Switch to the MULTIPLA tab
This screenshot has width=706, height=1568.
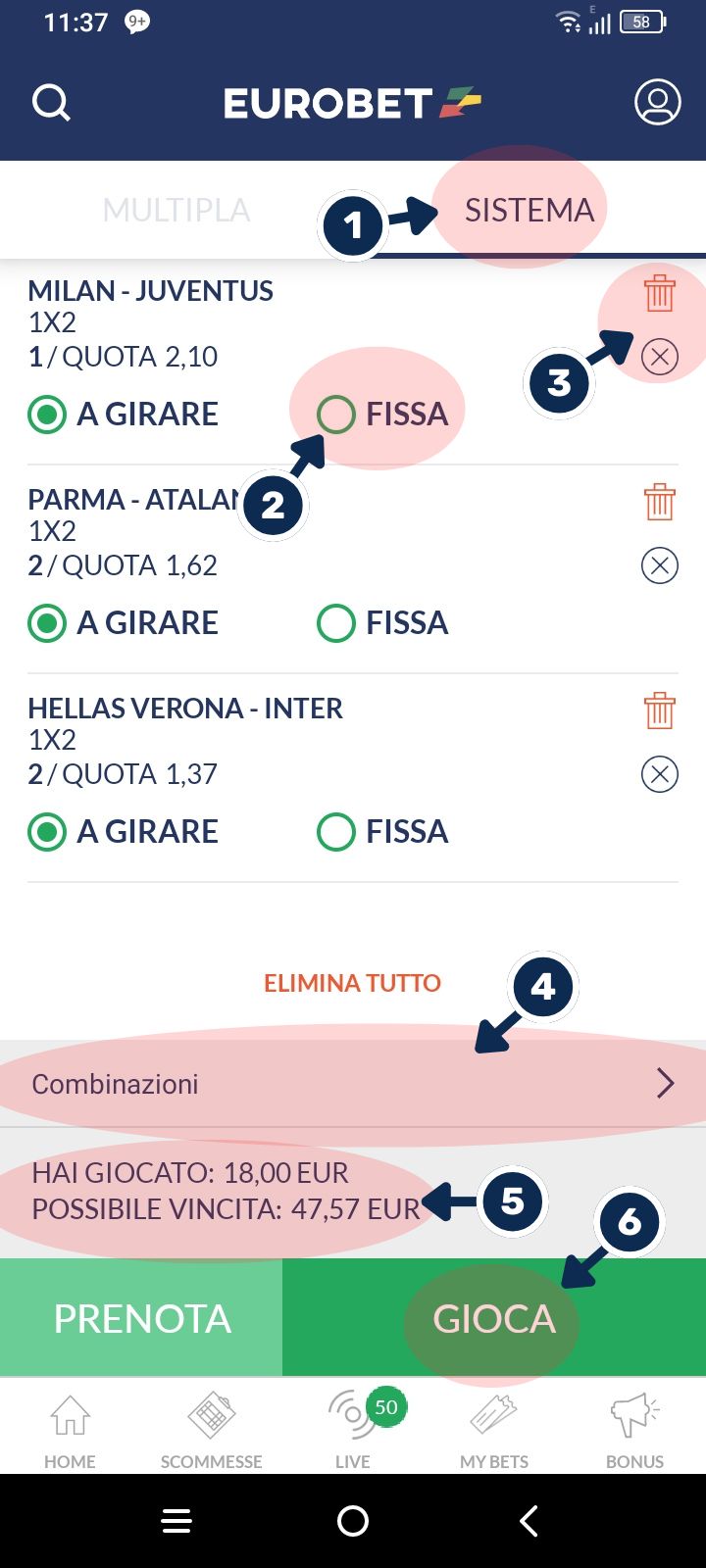click(x=176, y=209)
